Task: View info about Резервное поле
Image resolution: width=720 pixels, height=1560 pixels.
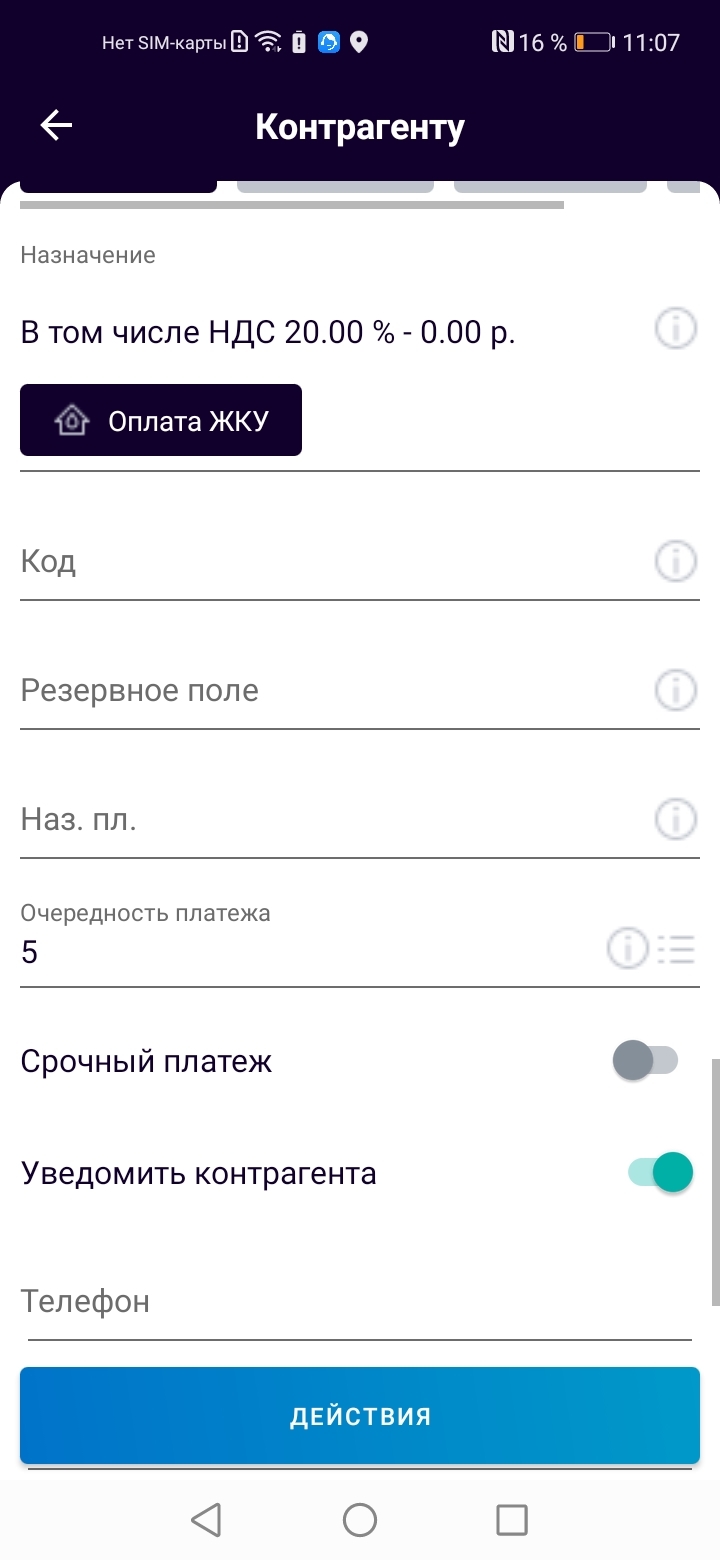Action: pos(675,691)
